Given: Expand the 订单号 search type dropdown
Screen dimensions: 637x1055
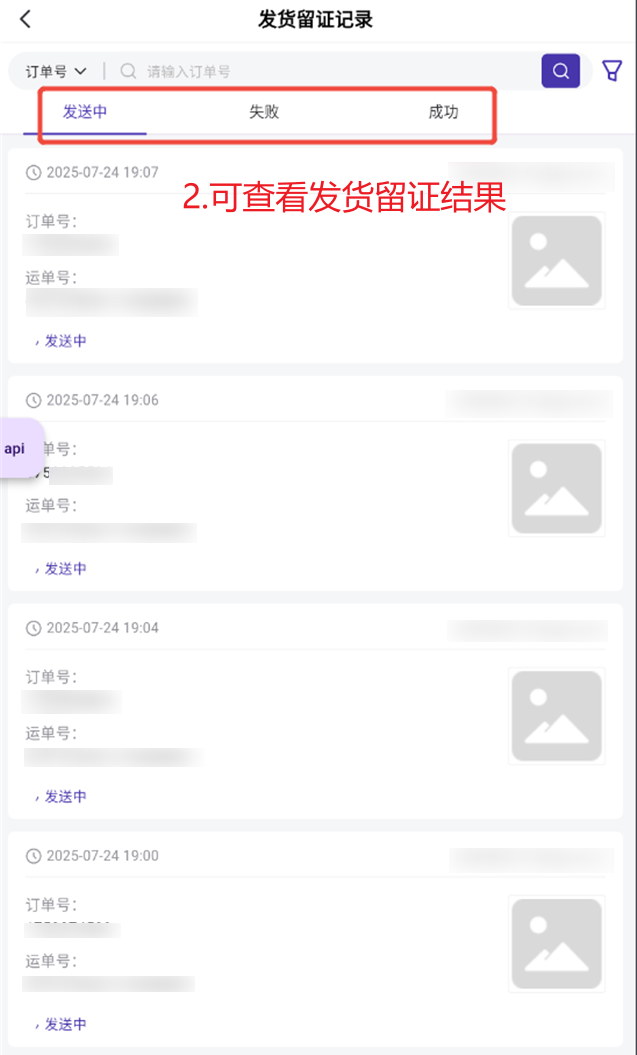Looking at the screenshot, I should [56, 71].
